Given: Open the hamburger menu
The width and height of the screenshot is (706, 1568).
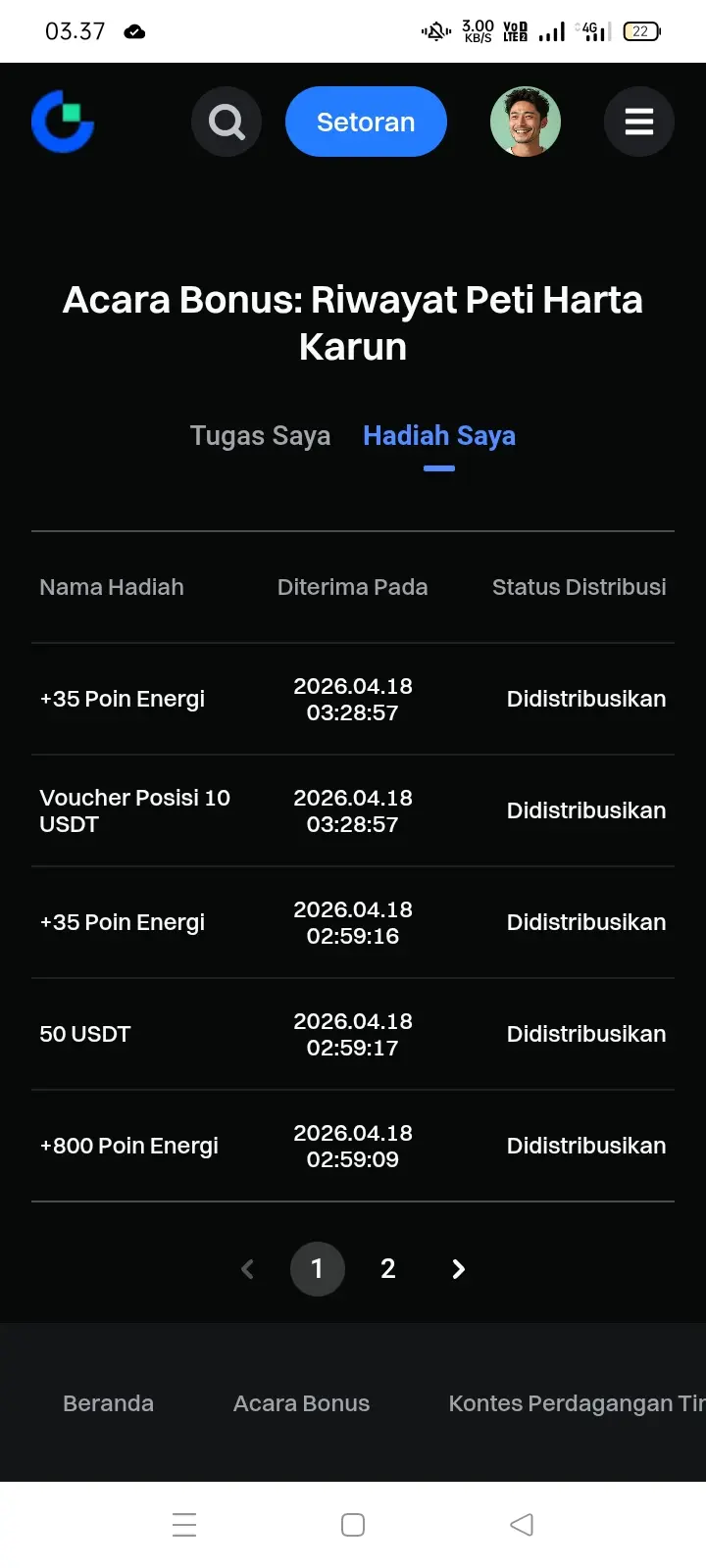Looking at the screenshot, I should (638, 122).
